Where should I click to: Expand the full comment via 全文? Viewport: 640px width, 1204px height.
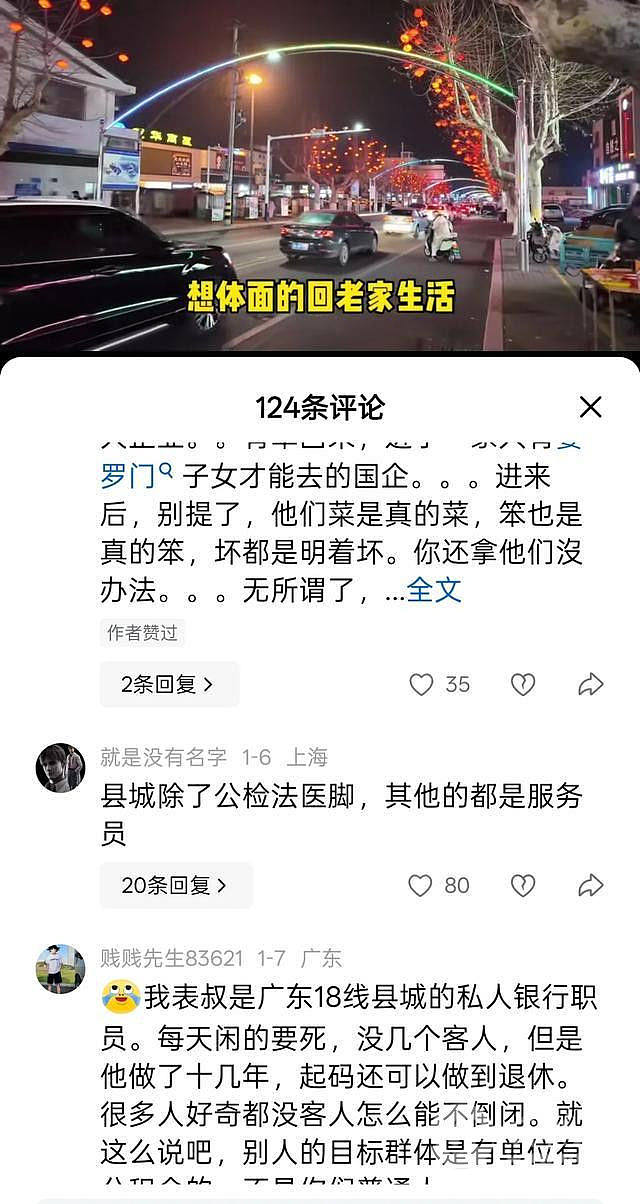tap(434, 590)
